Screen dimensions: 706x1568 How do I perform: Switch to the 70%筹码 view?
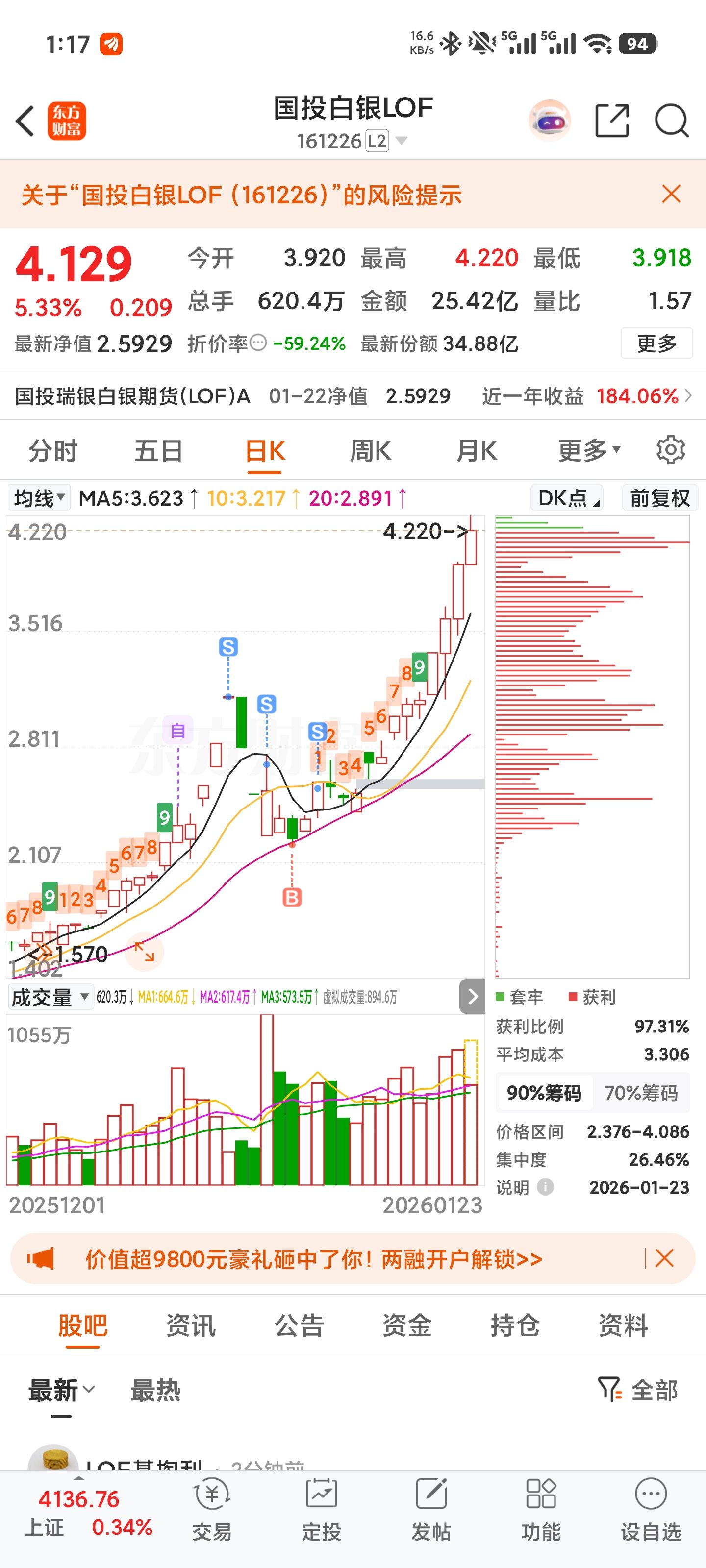(x=641, y=1093)
